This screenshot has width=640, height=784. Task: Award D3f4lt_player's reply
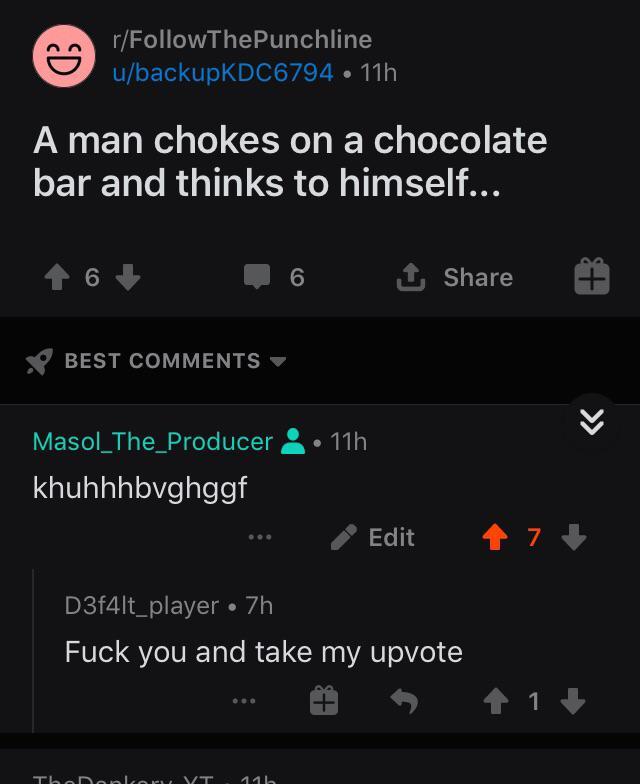(322, 703)
